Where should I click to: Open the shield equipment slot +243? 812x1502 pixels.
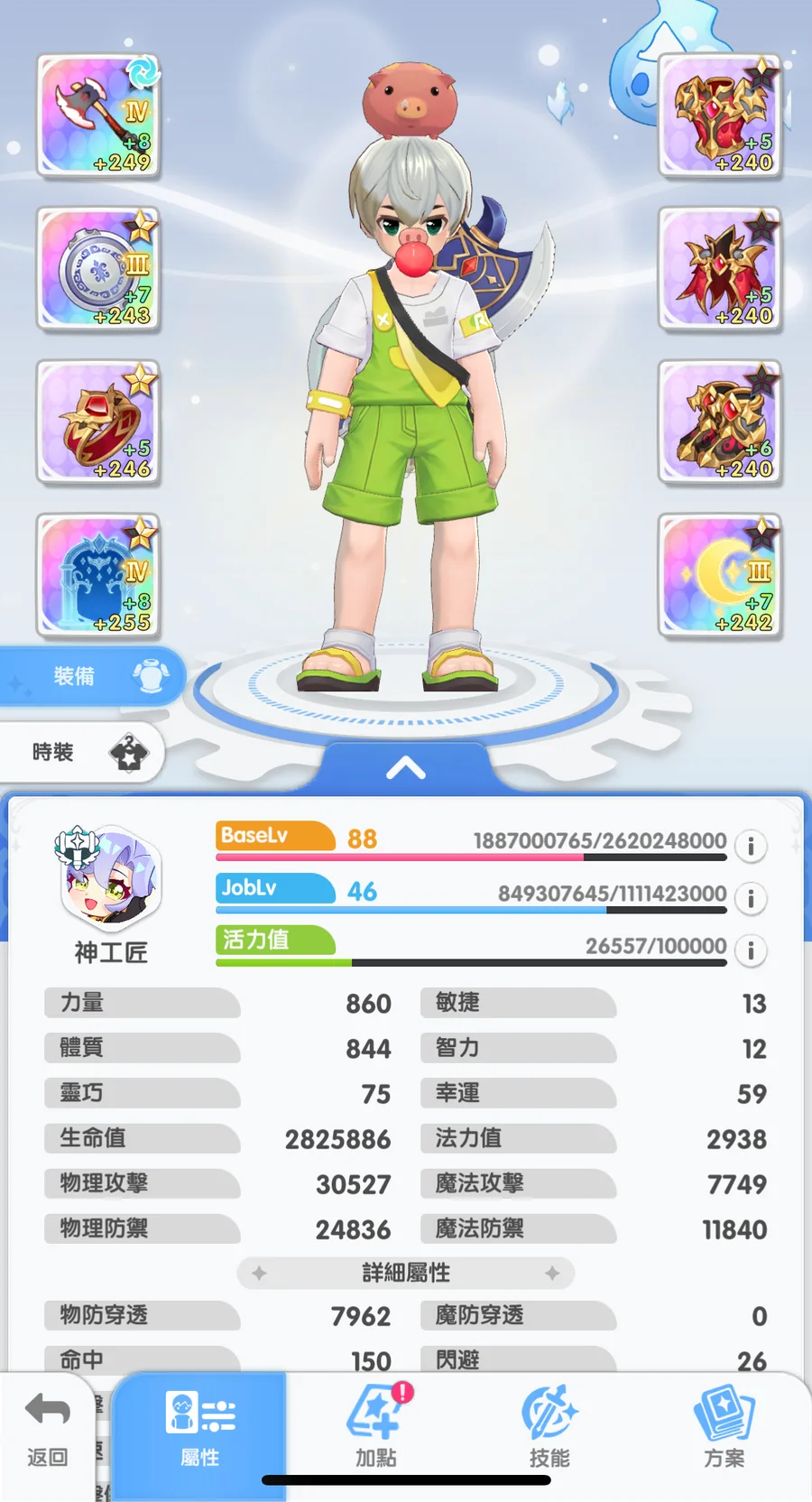coord(98,269)
